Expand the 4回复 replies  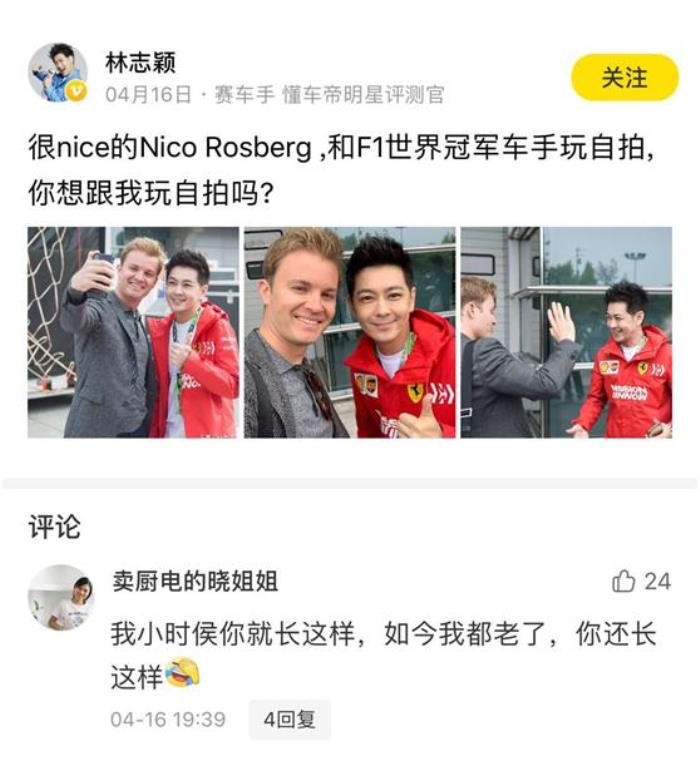tap(289, 719)
